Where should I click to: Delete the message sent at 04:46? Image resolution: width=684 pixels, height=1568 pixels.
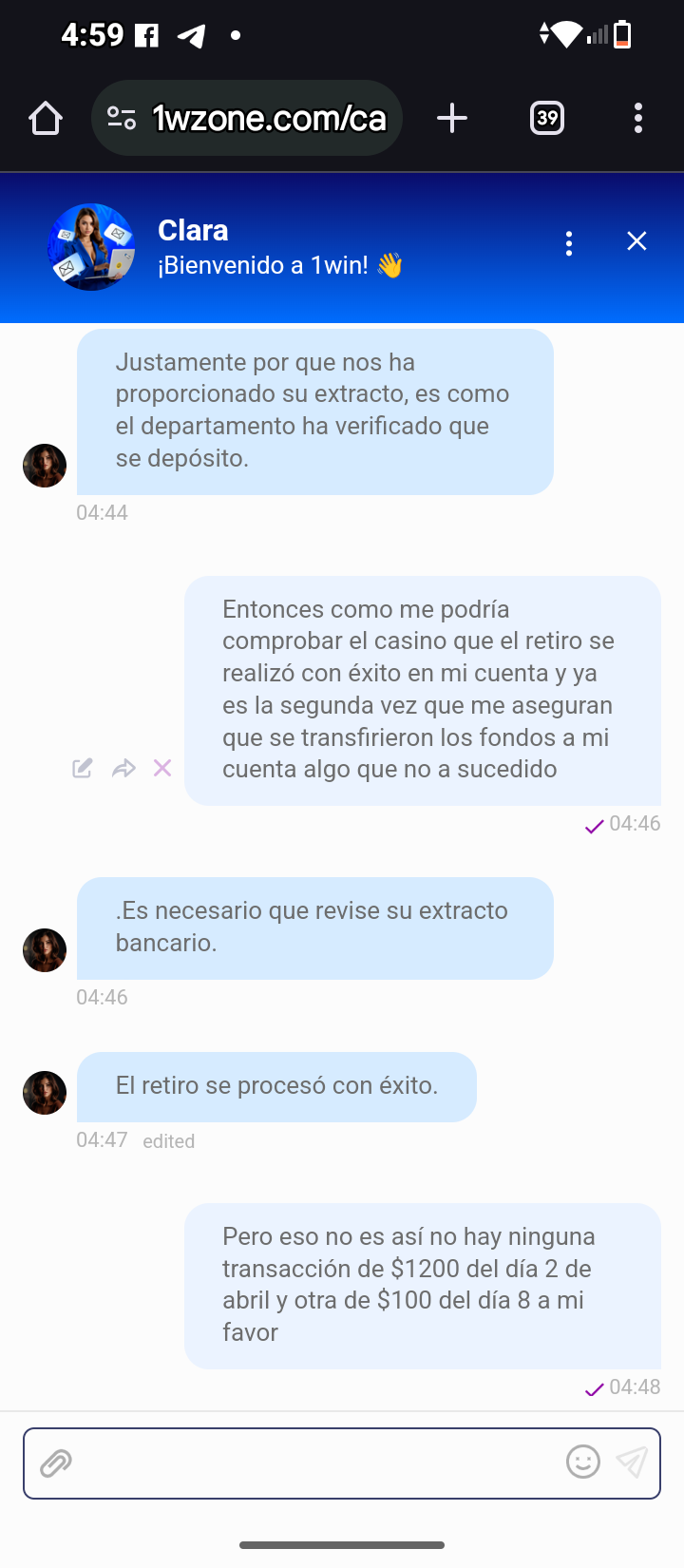162,768
